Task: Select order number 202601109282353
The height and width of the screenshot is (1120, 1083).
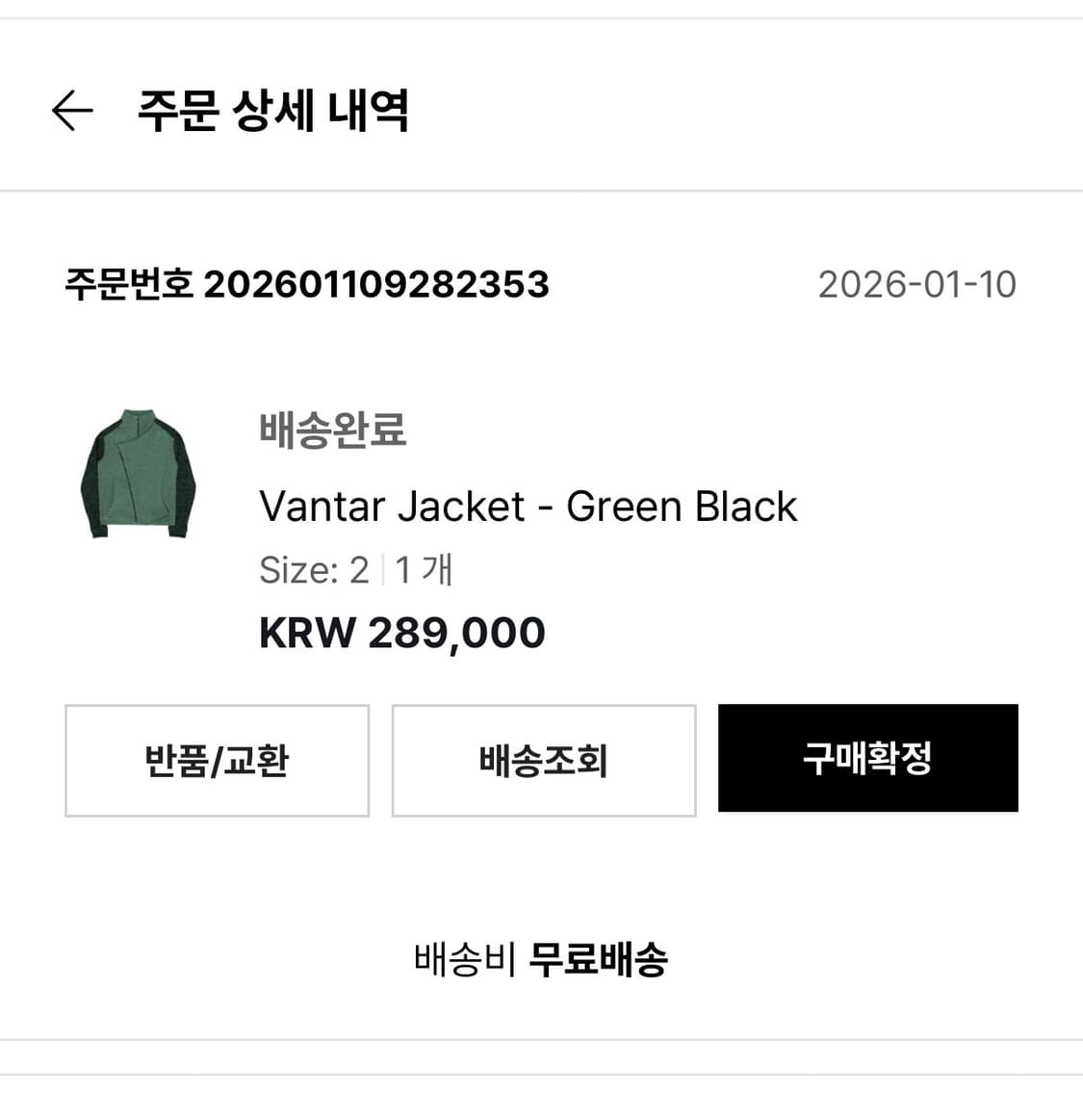Action: [x=378, y=284]
